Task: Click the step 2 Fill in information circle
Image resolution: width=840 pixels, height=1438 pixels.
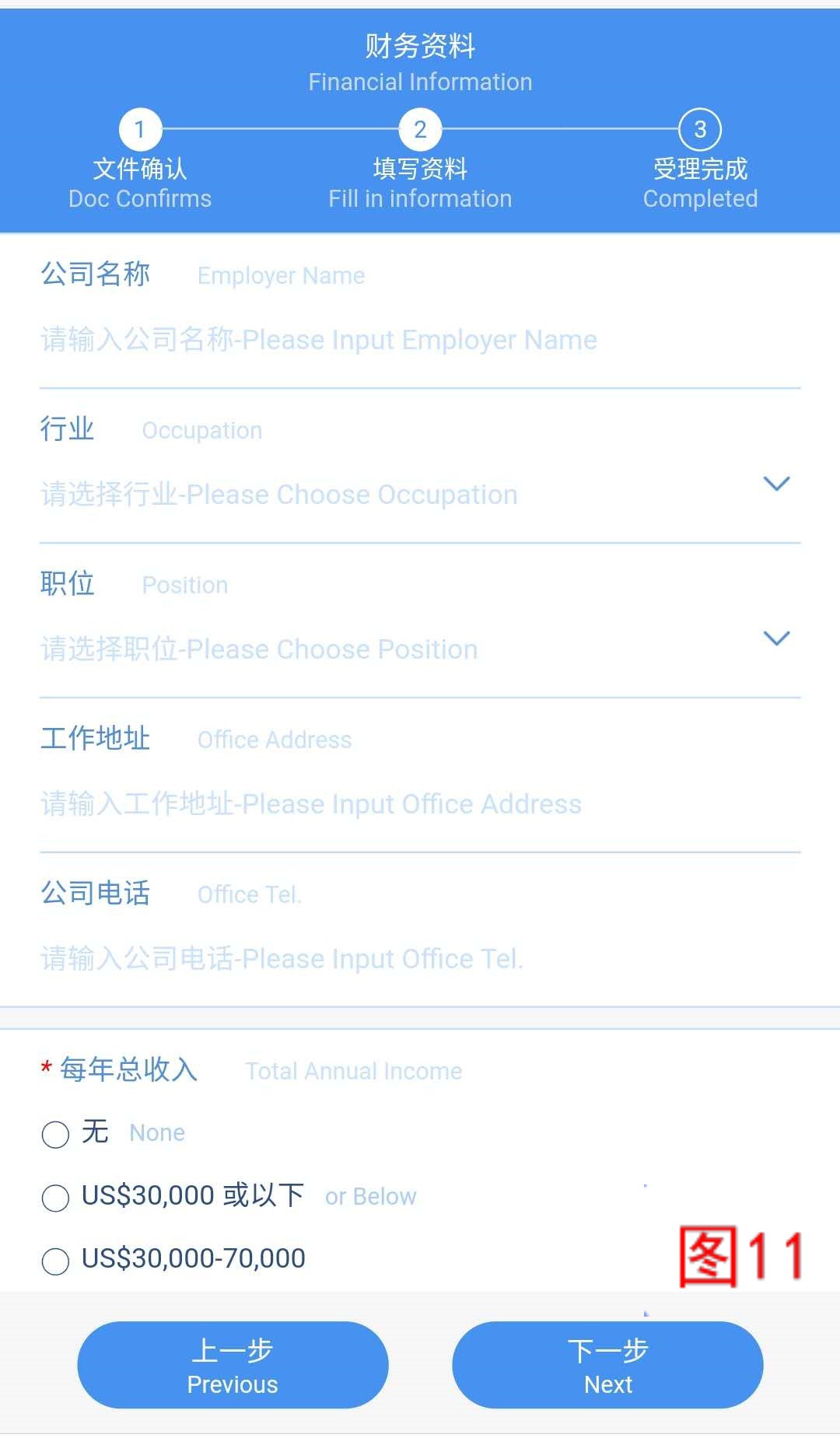Action: [x=420, y=130]
